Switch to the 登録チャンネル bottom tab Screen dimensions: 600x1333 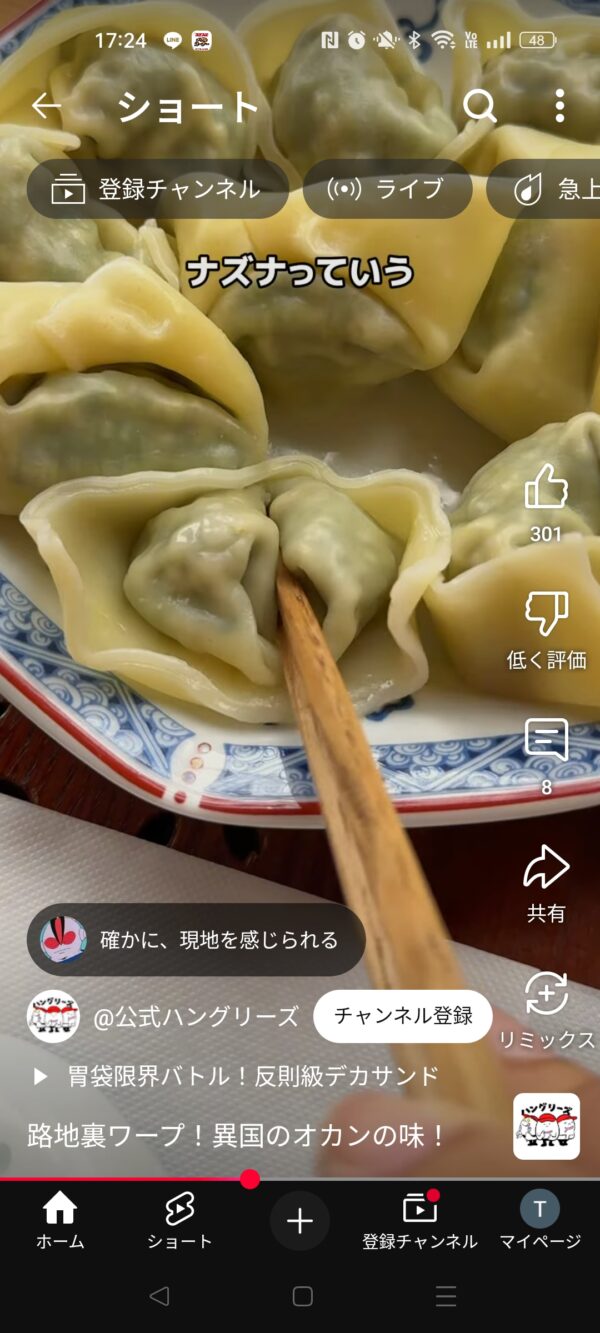tap(420, 1221)
